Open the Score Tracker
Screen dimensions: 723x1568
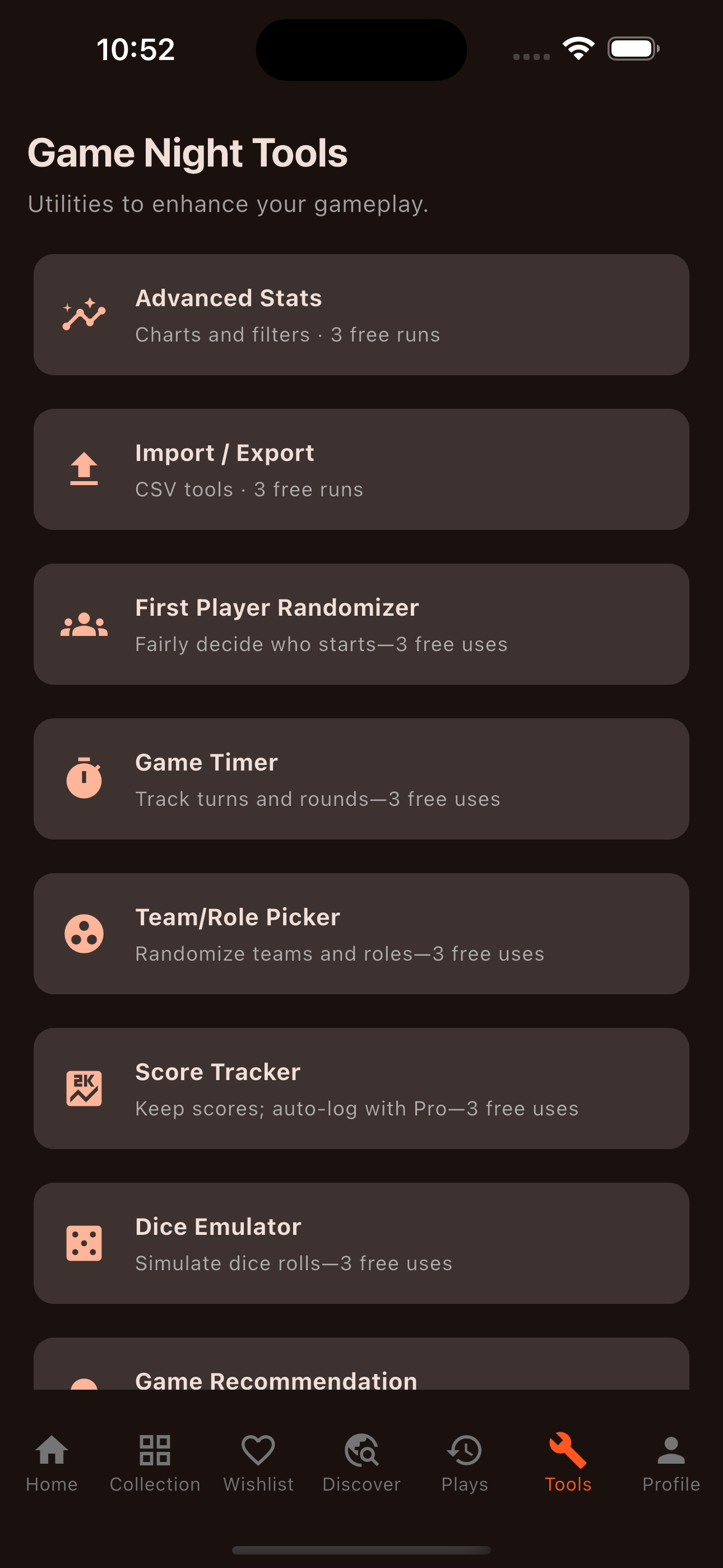pyautogui.click(x=361, y=1088)
